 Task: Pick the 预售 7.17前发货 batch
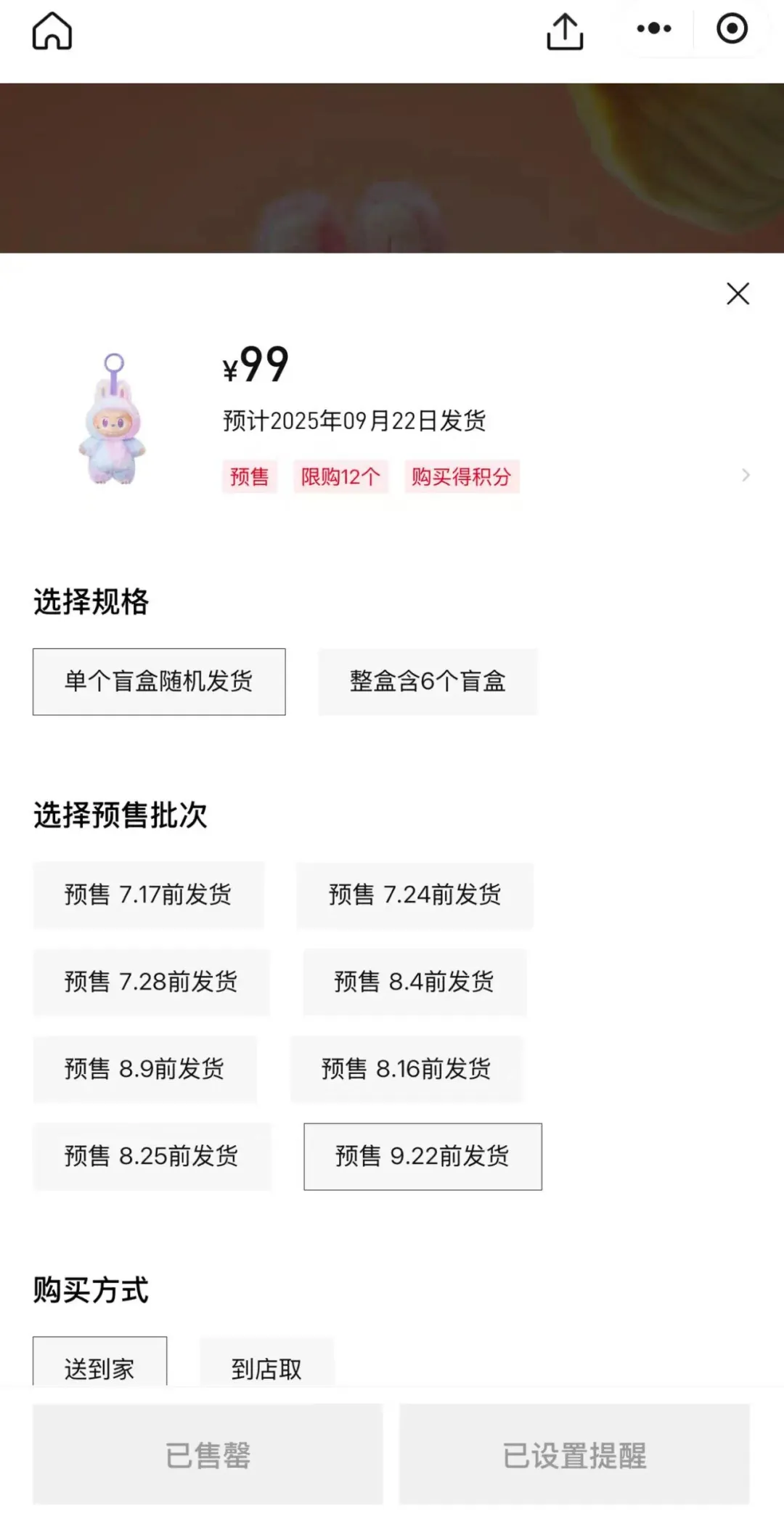[148, 895]
